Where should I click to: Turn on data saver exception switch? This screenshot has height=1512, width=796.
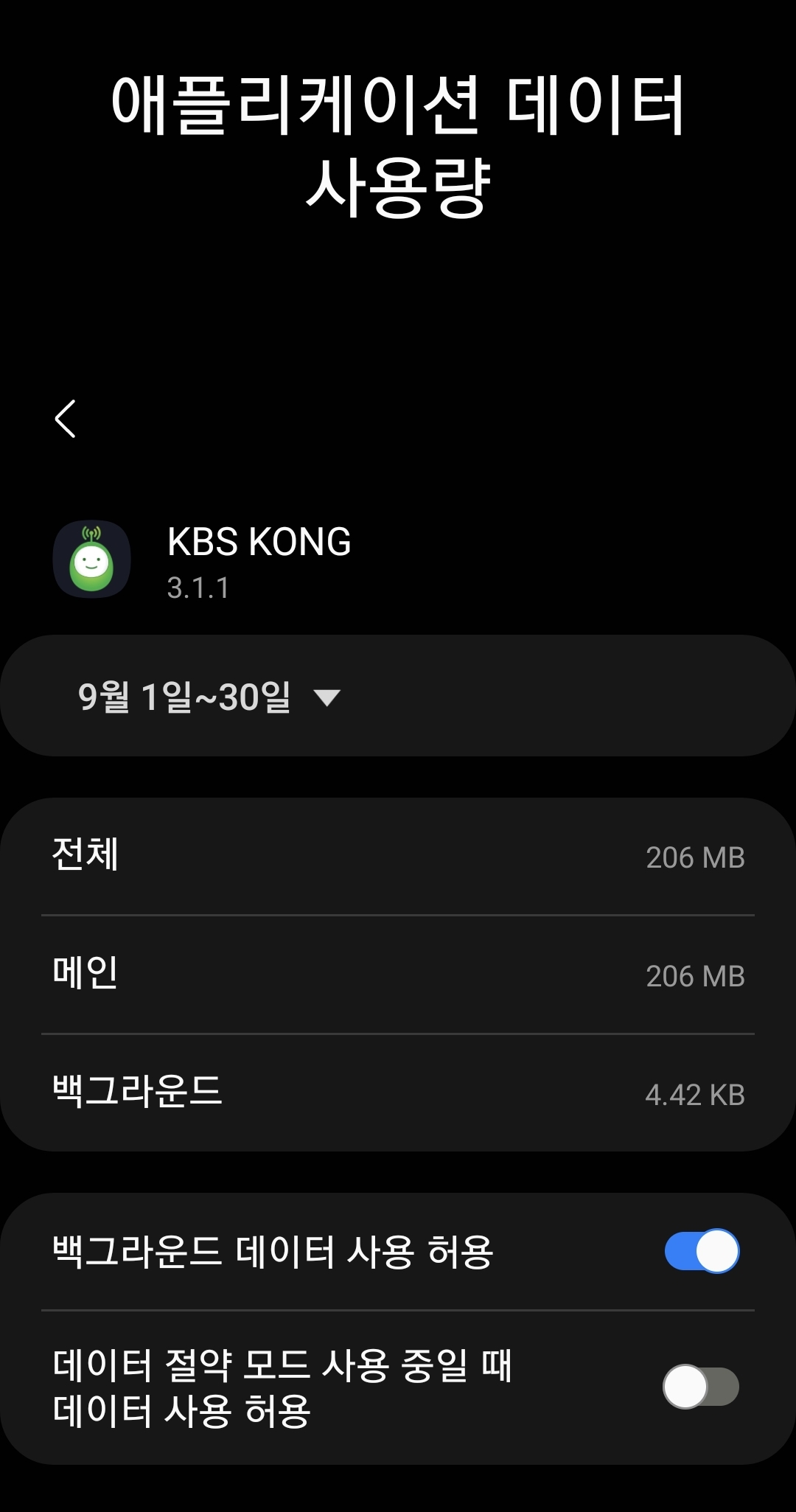point(702,1386)
